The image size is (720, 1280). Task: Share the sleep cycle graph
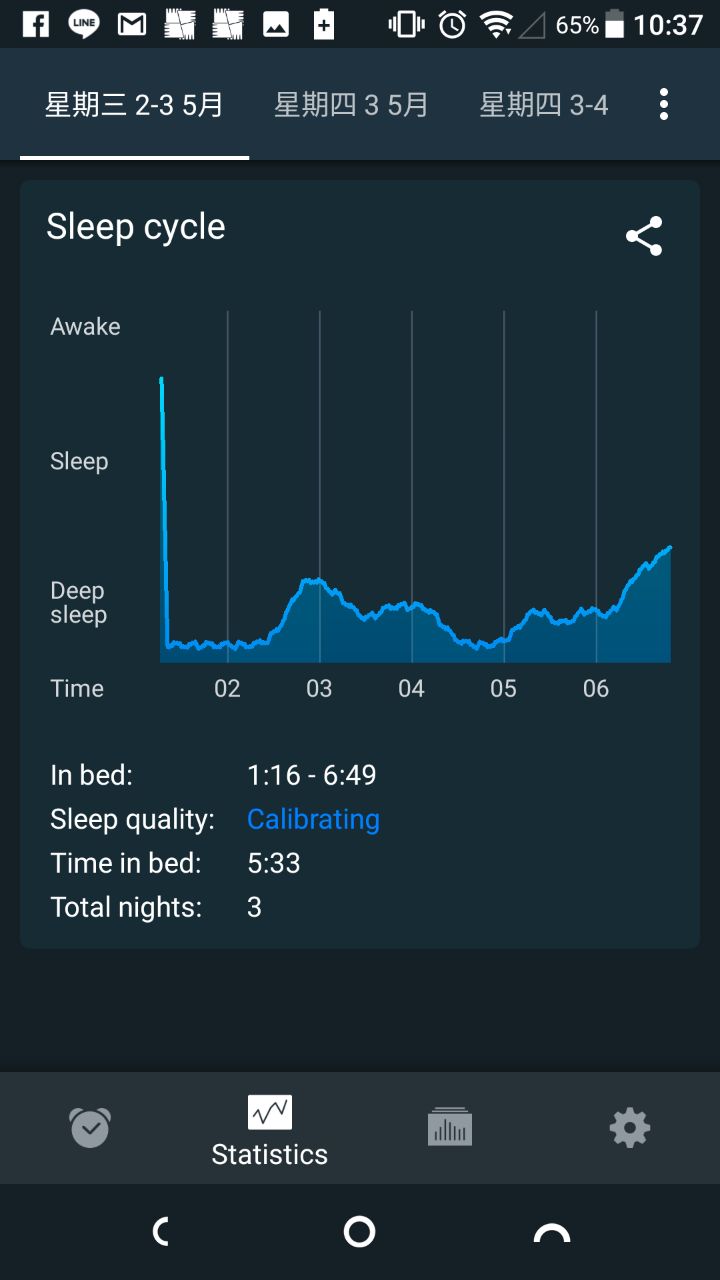click(644, 236)
